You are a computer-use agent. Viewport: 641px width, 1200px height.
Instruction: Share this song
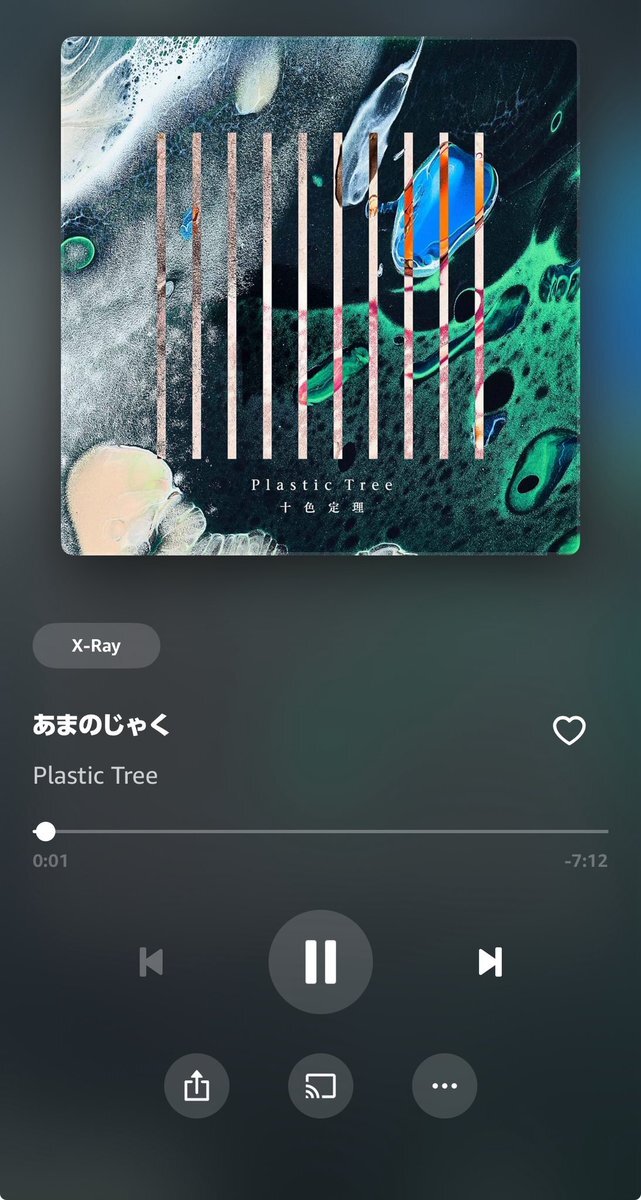tap(197, 1086)
